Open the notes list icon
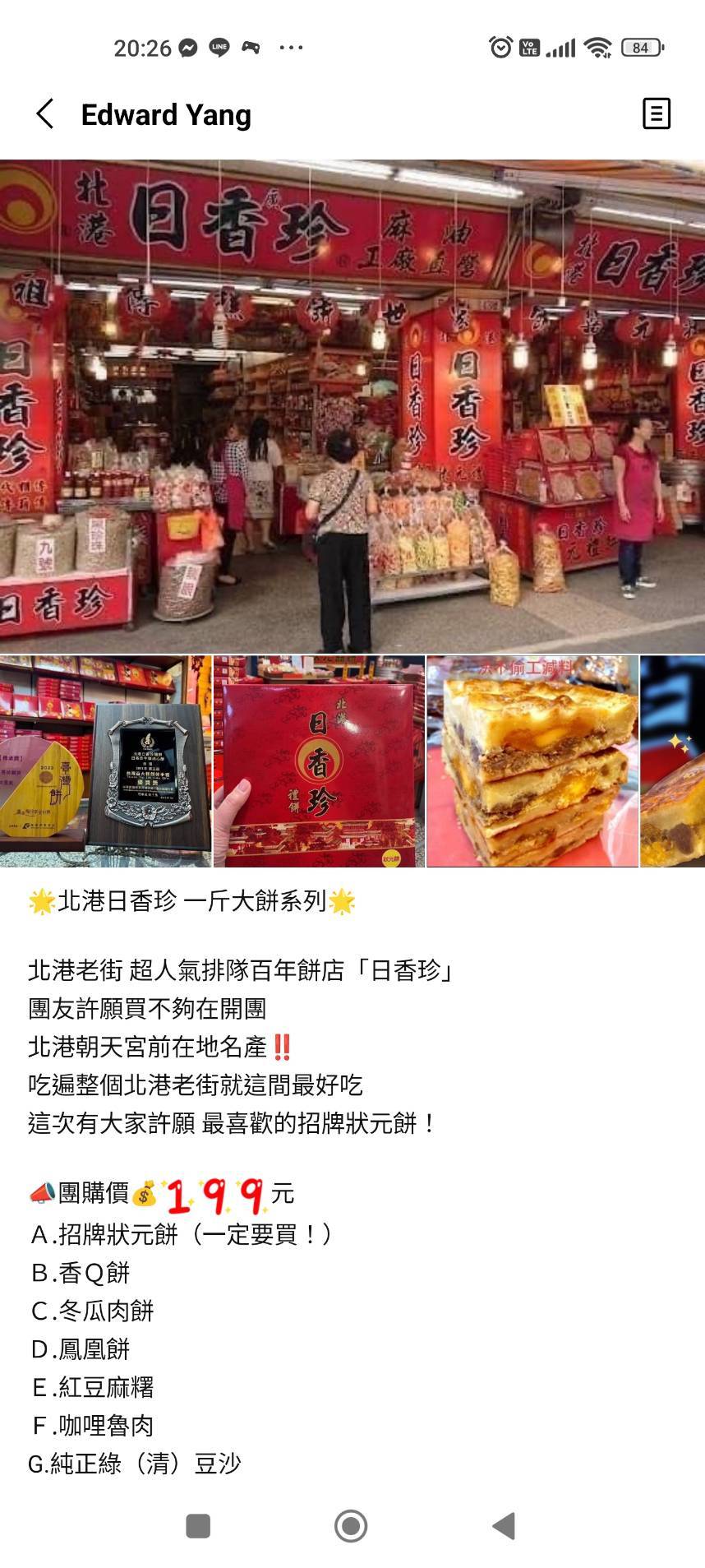 (656, 113)
